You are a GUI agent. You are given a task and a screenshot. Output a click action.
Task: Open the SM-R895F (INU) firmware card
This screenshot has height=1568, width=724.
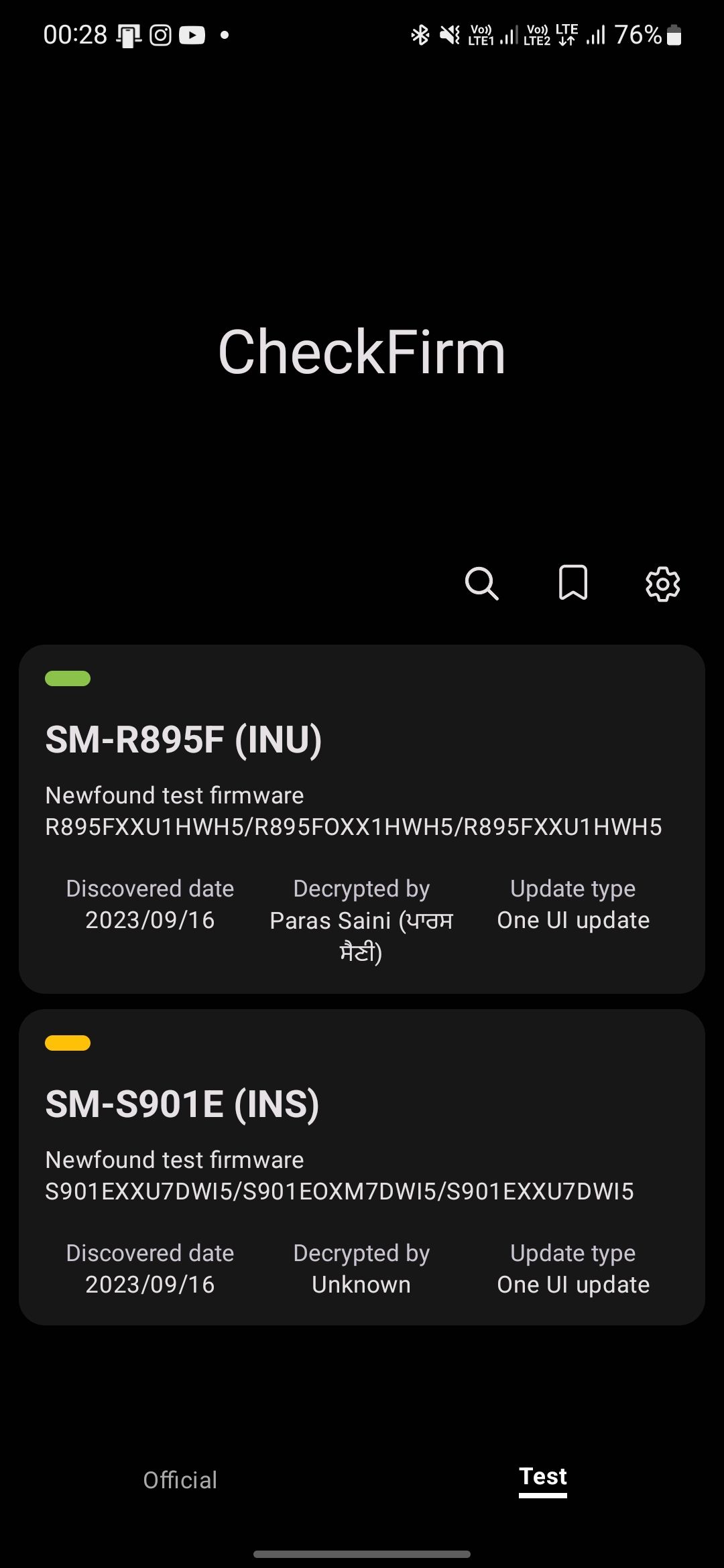tap(362, 818)
